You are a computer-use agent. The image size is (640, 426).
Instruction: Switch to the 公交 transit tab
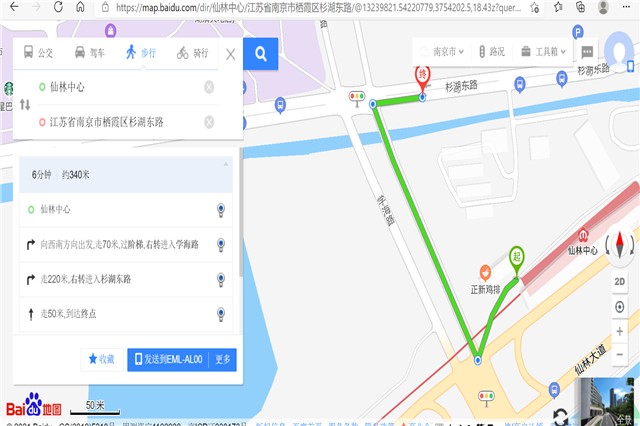tap(39, 53)
